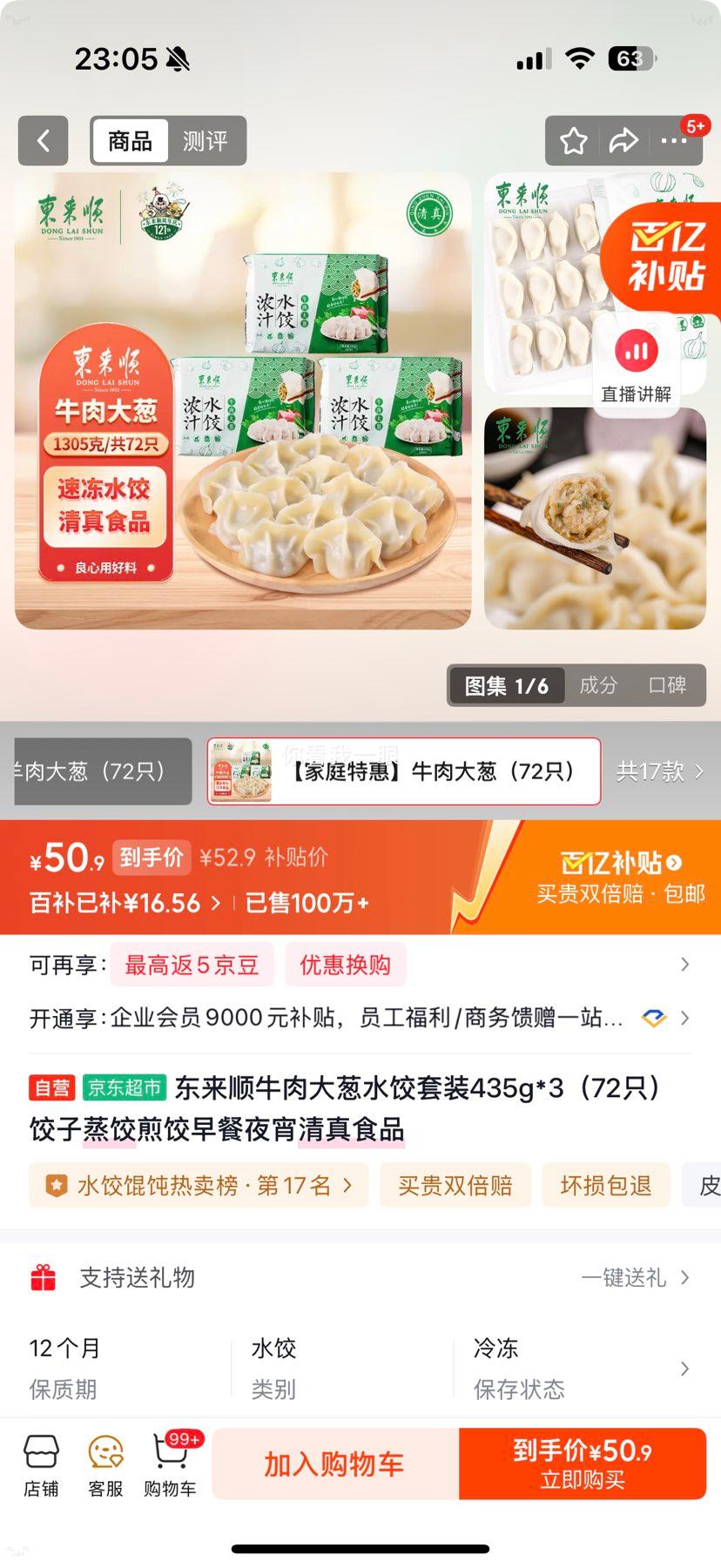Open the 成分 ingredient tab
The width and height of the screenshot is (721, 1568).
[x=598, y=685]
